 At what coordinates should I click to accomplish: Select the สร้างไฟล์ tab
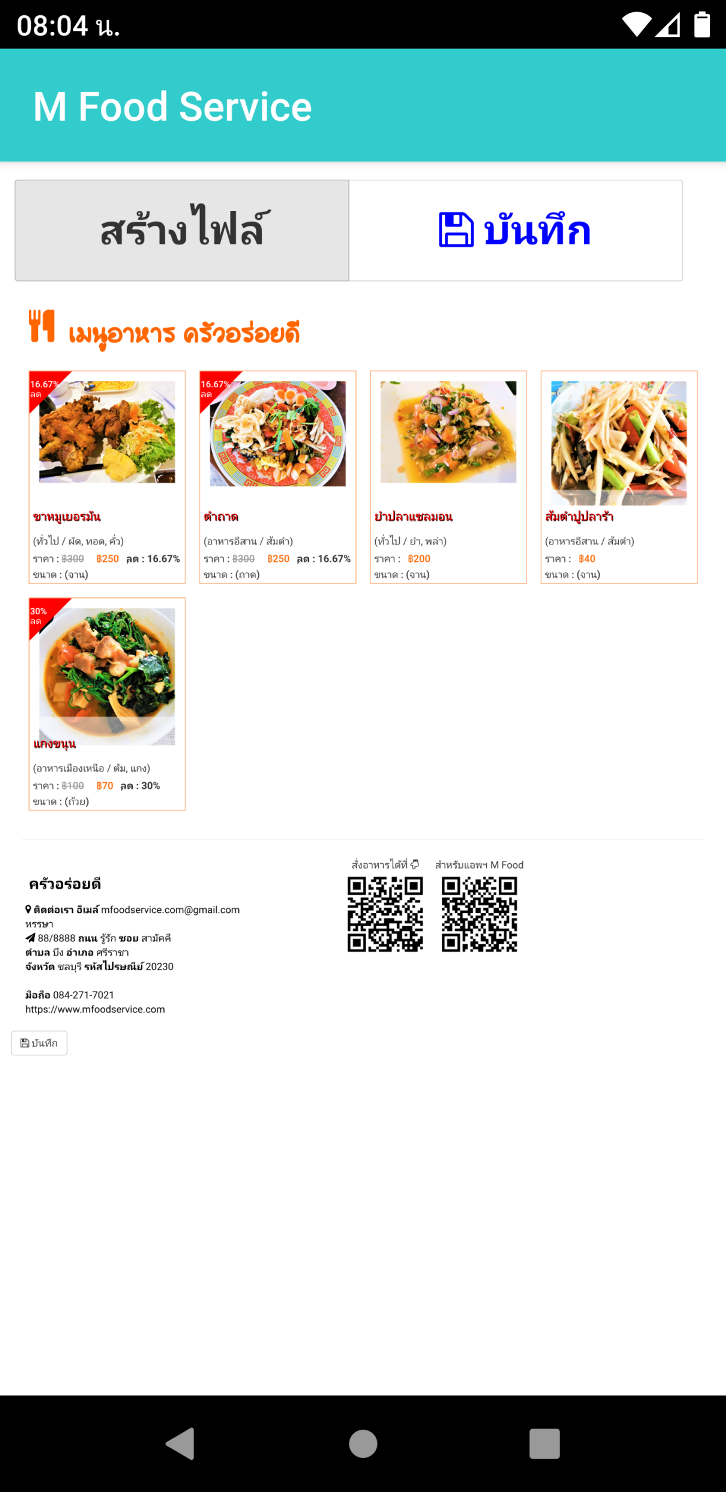point(181,231)
